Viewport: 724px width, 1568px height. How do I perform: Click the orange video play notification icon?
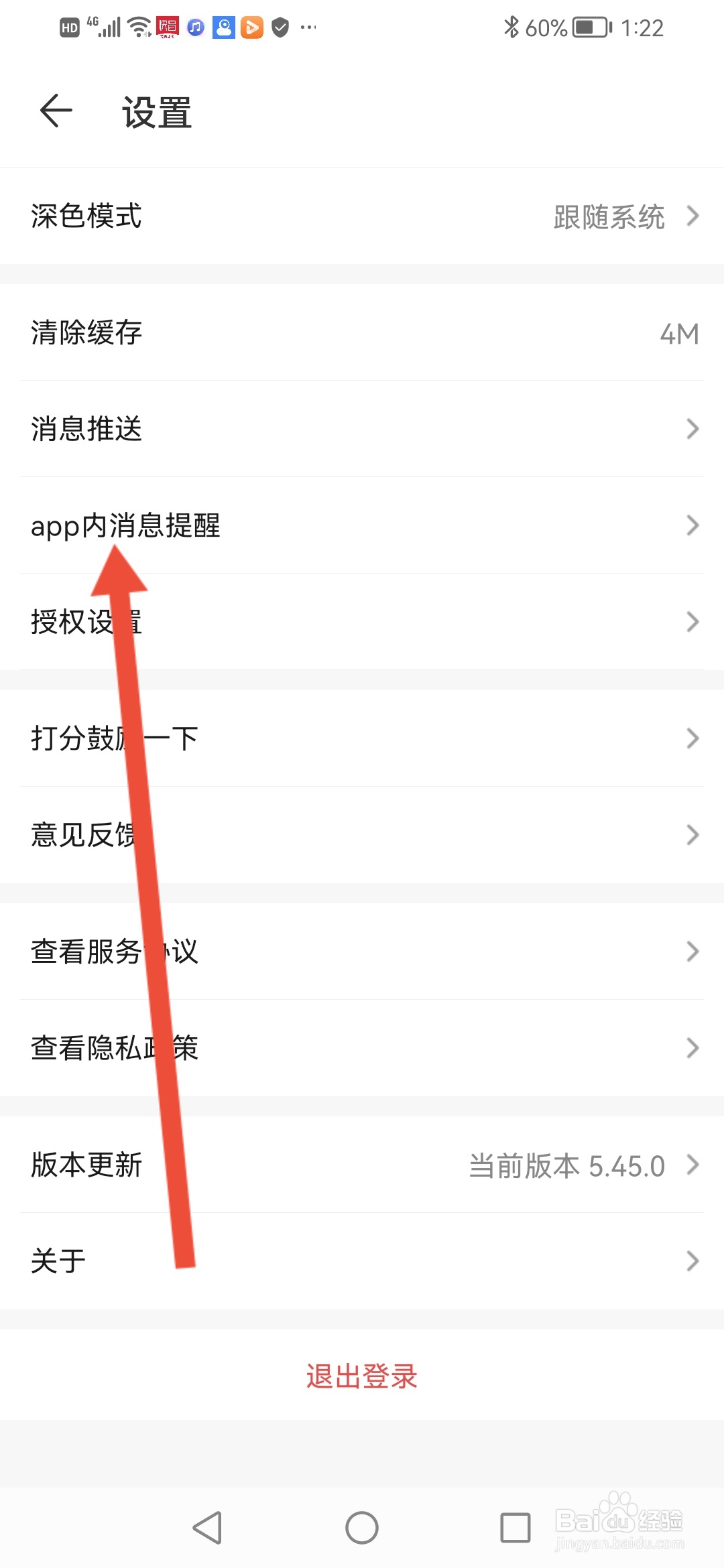click(x=253, y=26)
